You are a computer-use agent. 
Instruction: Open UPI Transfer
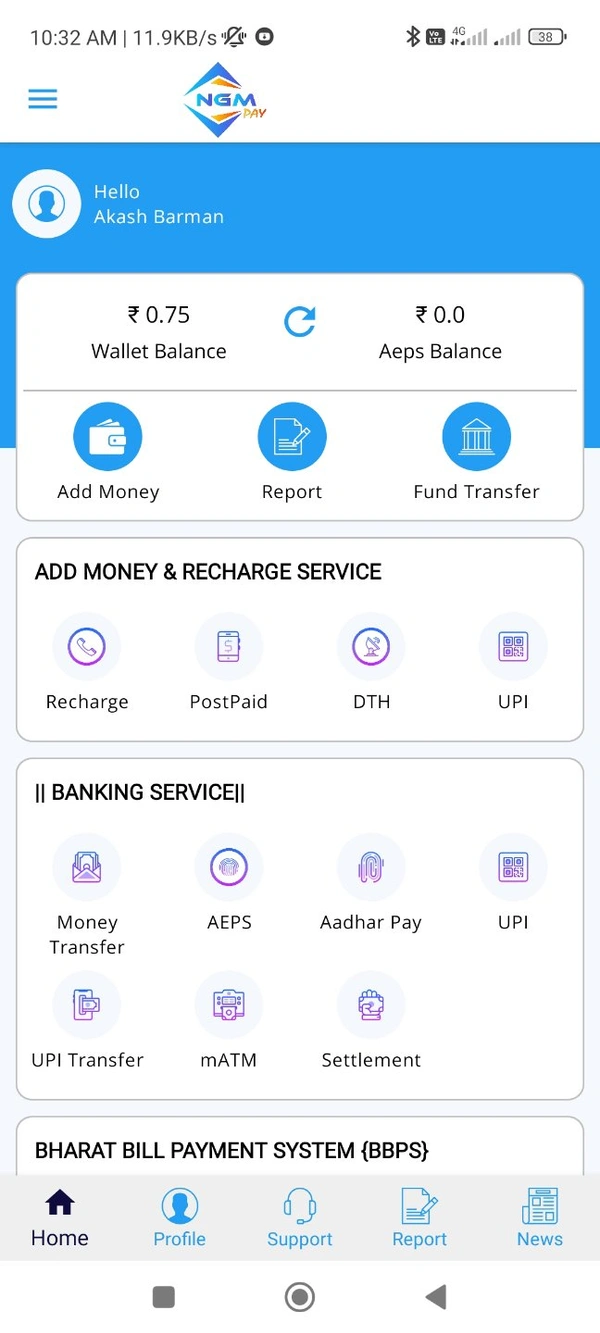[87, 1006]
